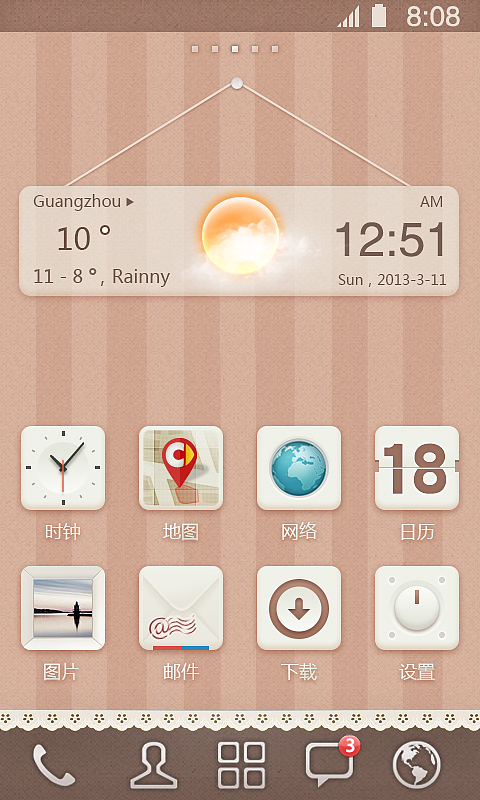
Task: Open contacts from the dock
Action: click(154, 765)
